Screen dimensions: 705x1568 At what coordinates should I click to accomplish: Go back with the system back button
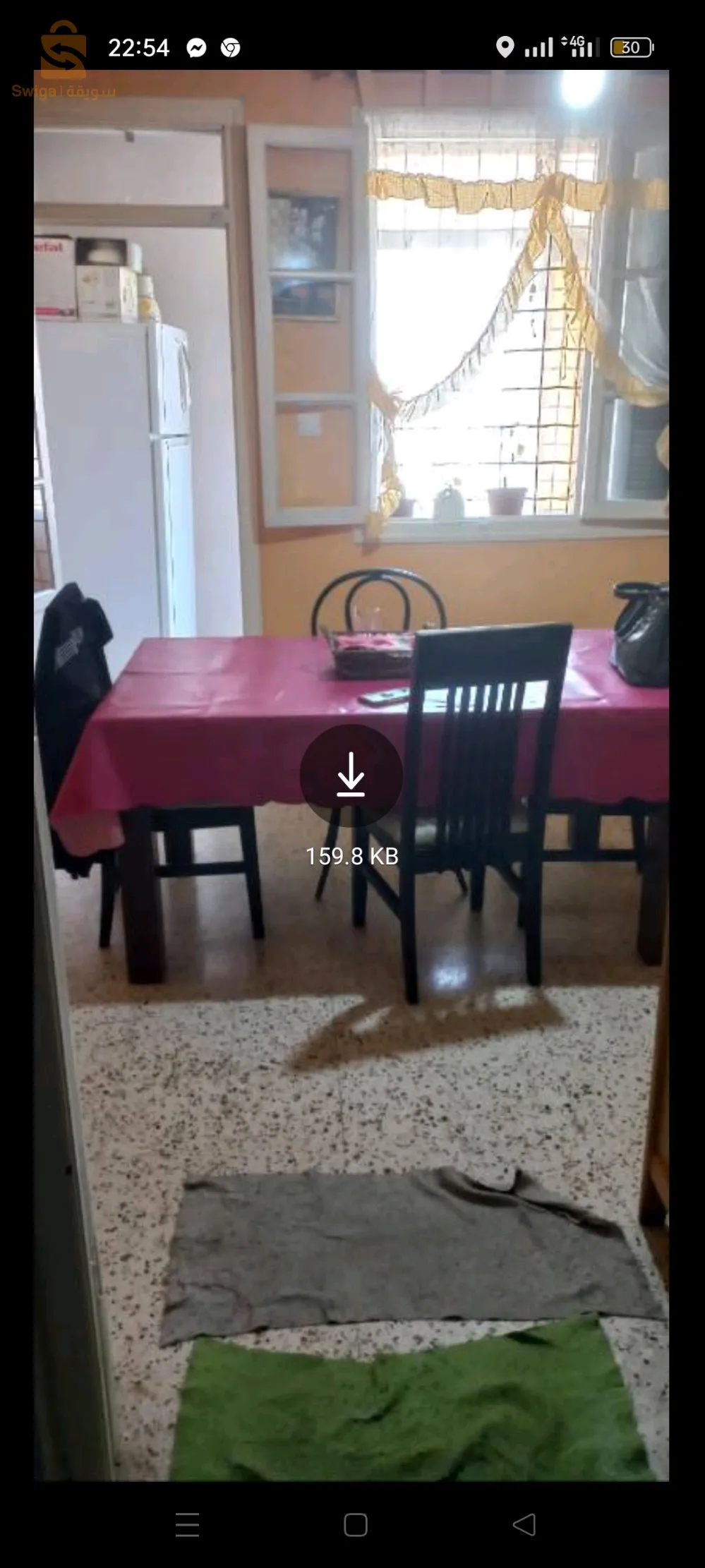pyautogui.click(x=524, y=1525)
